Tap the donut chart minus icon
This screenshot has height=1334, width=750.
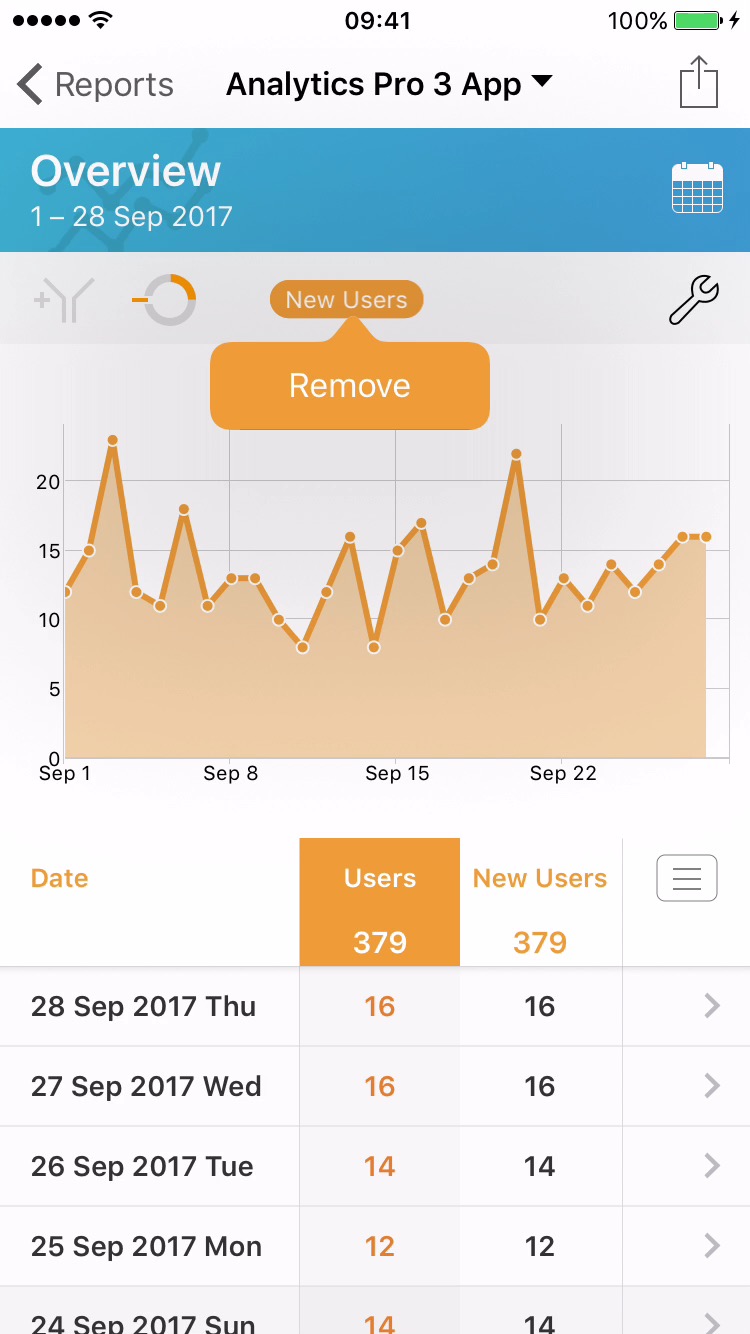tap(165, 300)
